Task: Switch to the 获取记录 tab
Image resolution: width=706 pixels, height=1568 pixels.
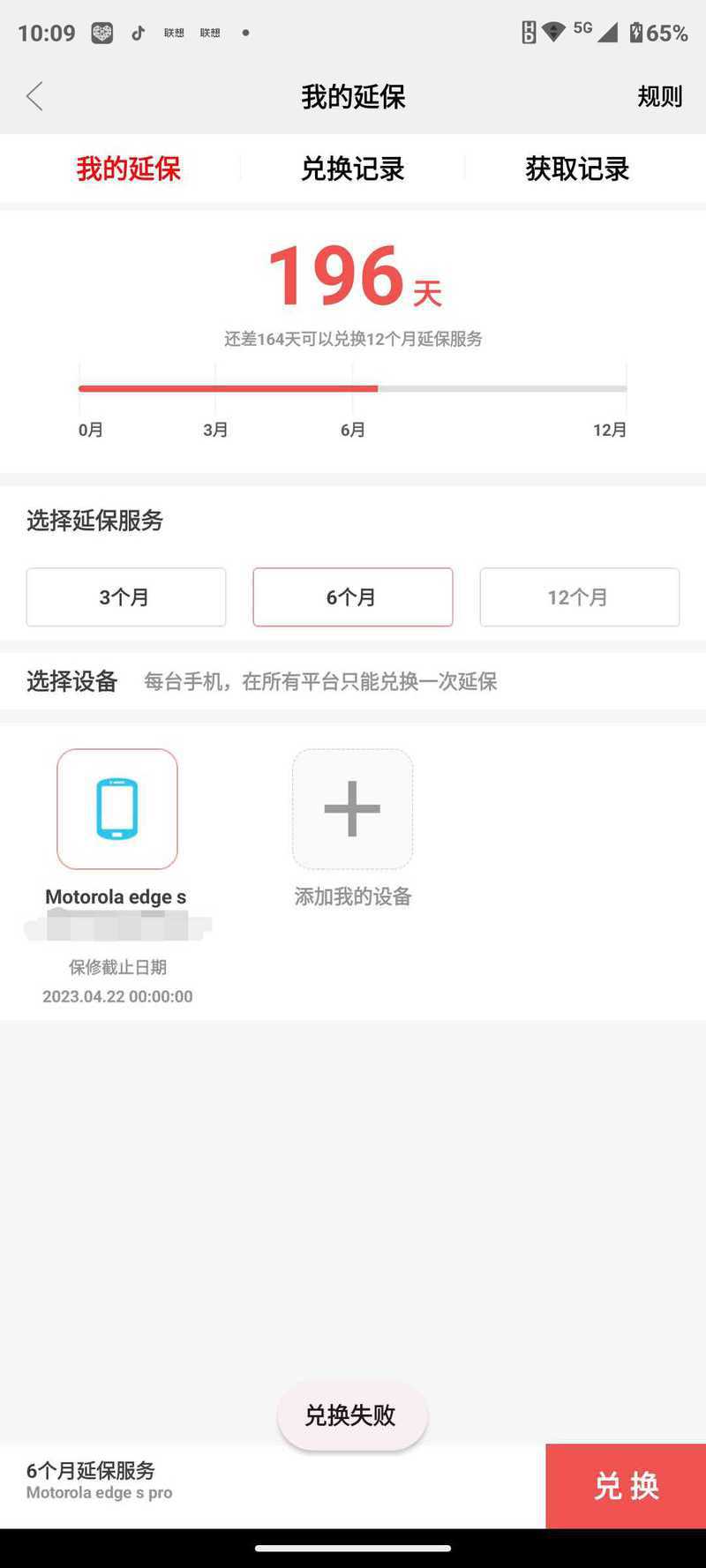Action: 577,169
